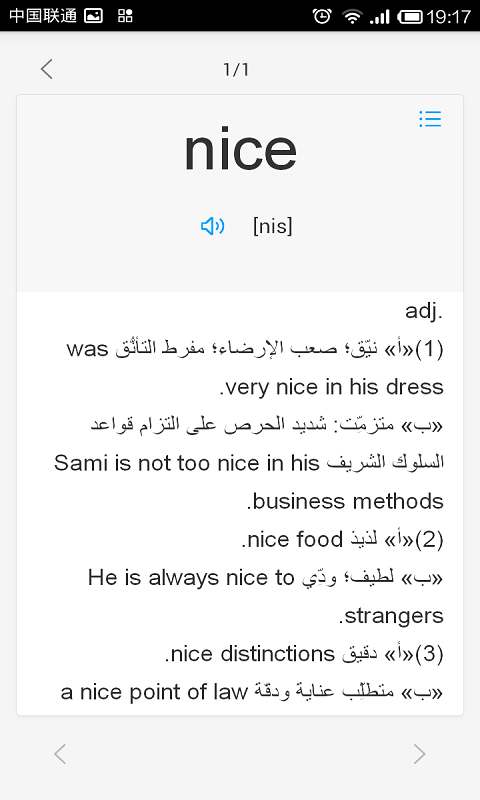Go to the next word card
The height and width of the screenshot is (800, 480).
click(419, 754)
